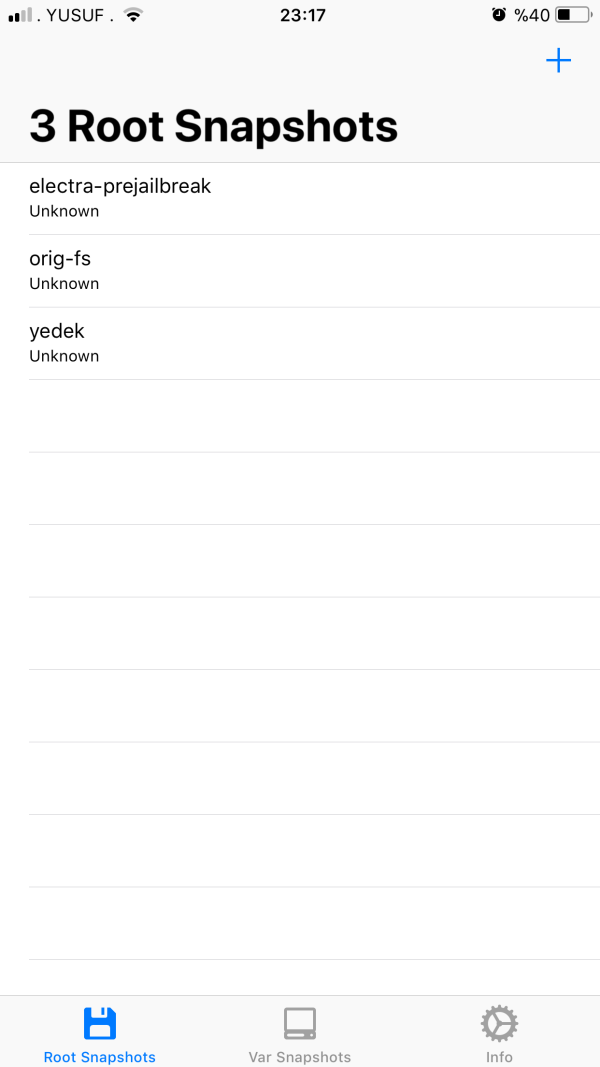Viewport: 600px width, 1067px height.
Task: Open the yedek snapshot row
Action: 300,343
